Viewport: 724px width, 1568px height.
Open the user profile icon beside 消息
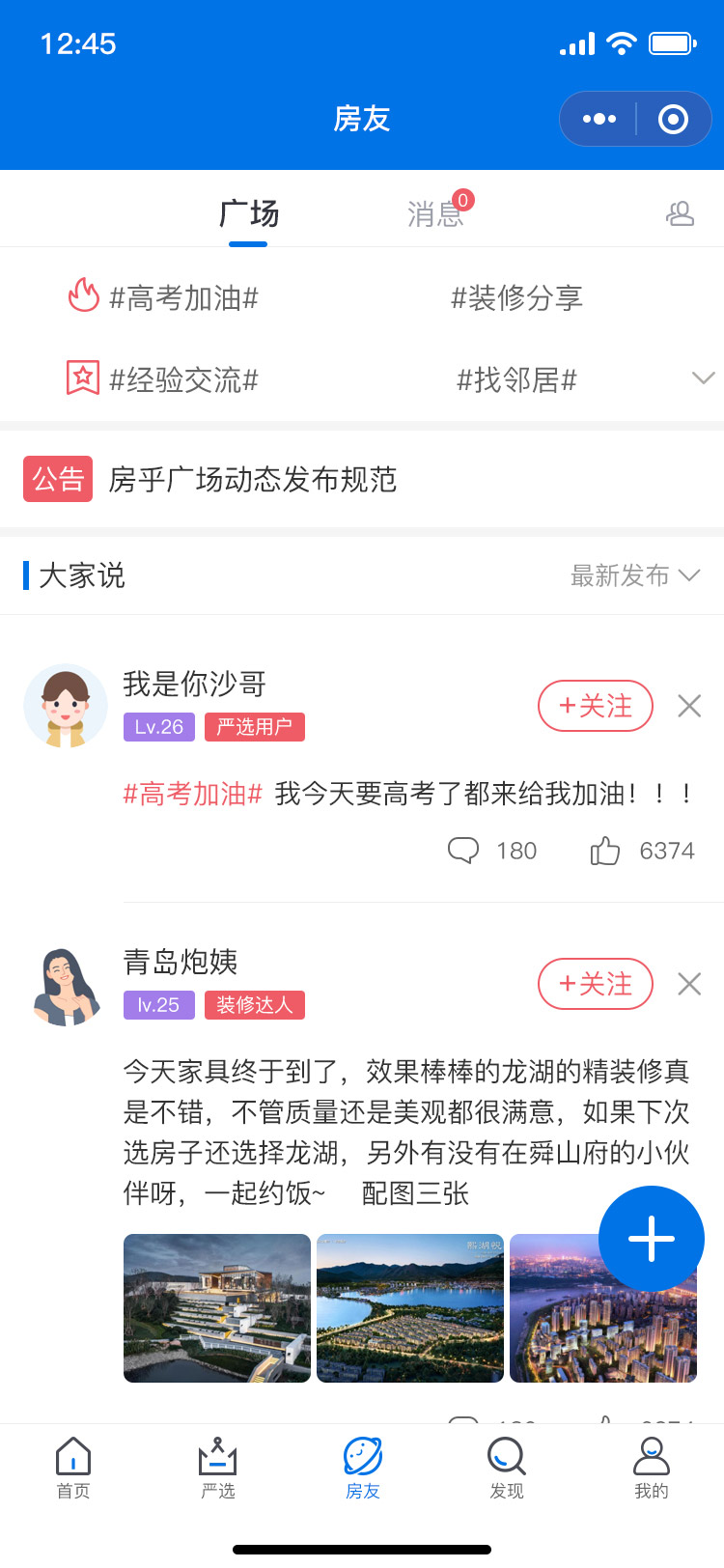click(681, 213)
